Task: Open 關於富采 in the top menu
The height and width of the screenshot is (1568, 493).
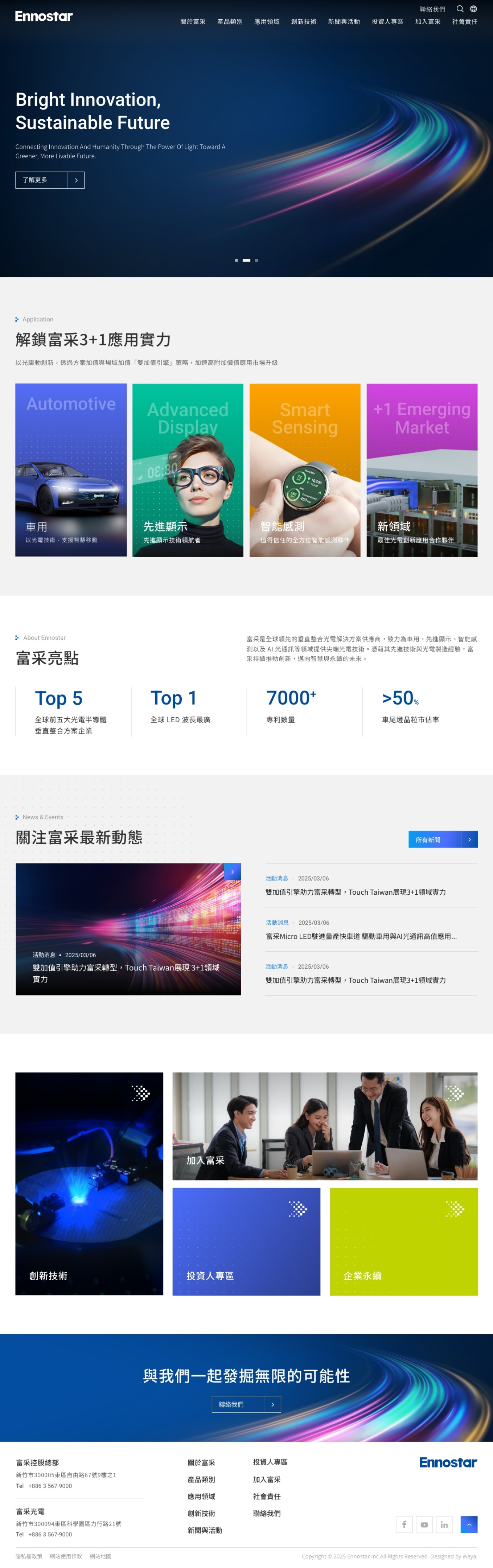Action: pos(193,22)
